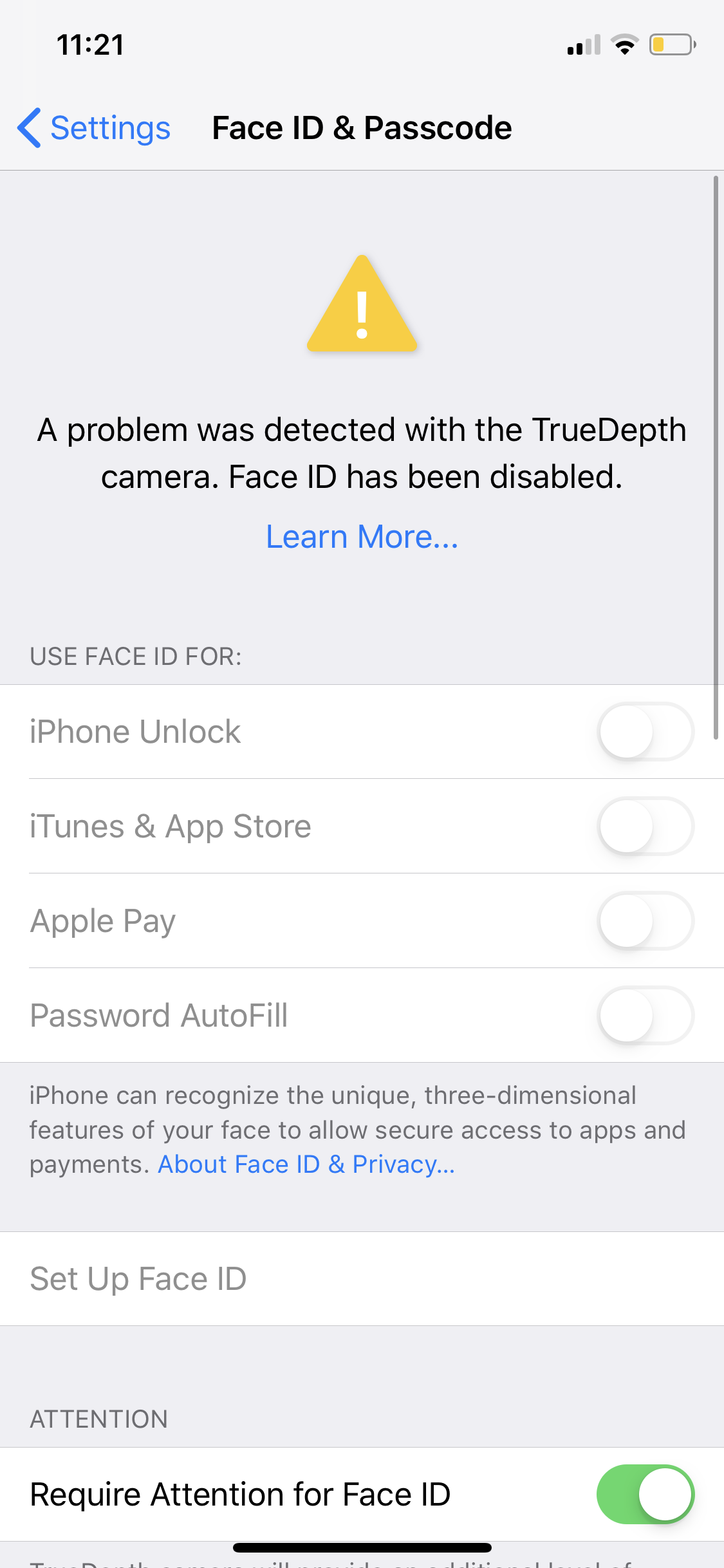
Task: Toggle iPhone Unlock switch
Action: [645, 732]
